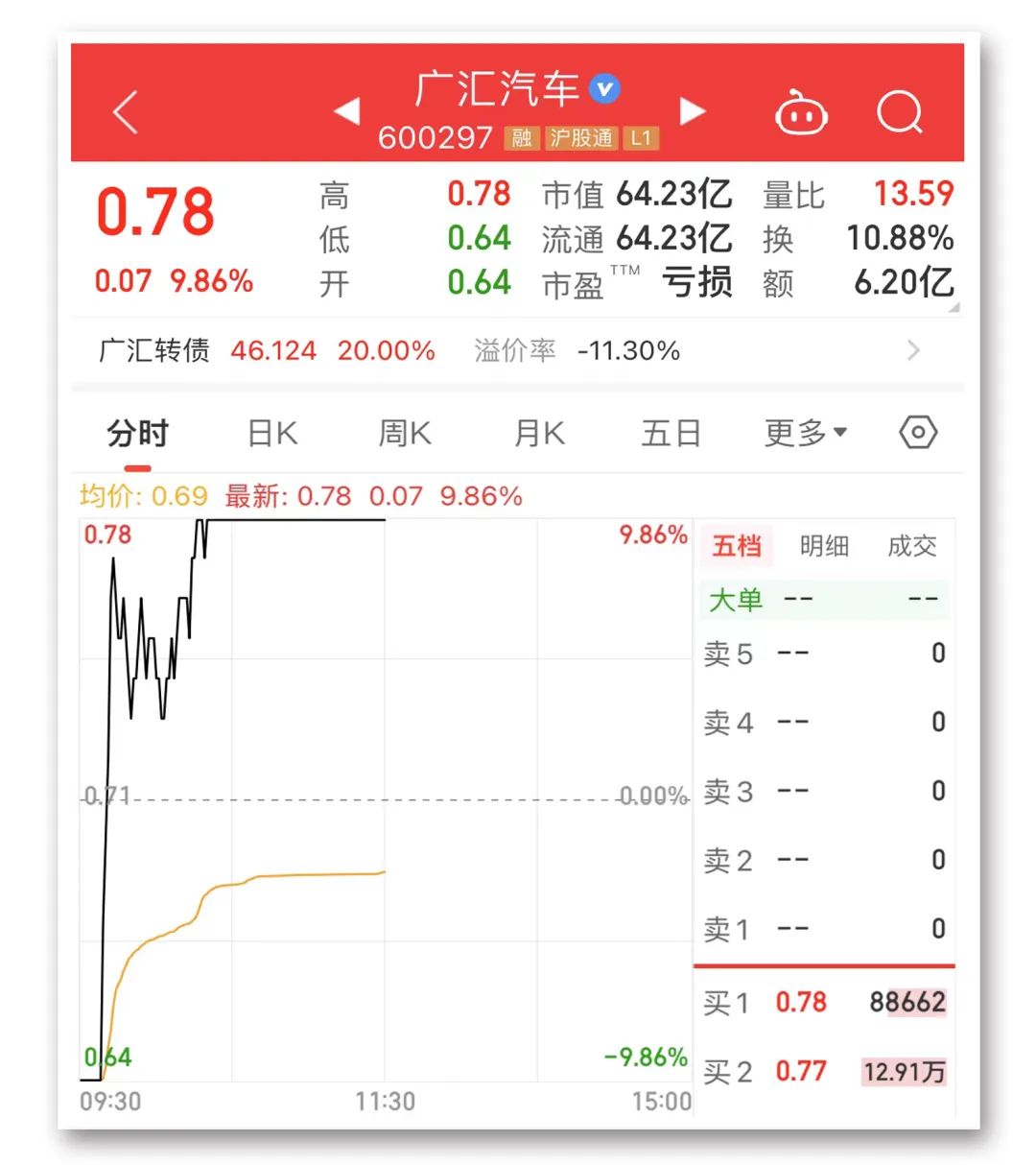The width and height of the screenshot is (1036, 1165).
Task: Open chart settings hexagon icon
Action: (x=918, y=433)
